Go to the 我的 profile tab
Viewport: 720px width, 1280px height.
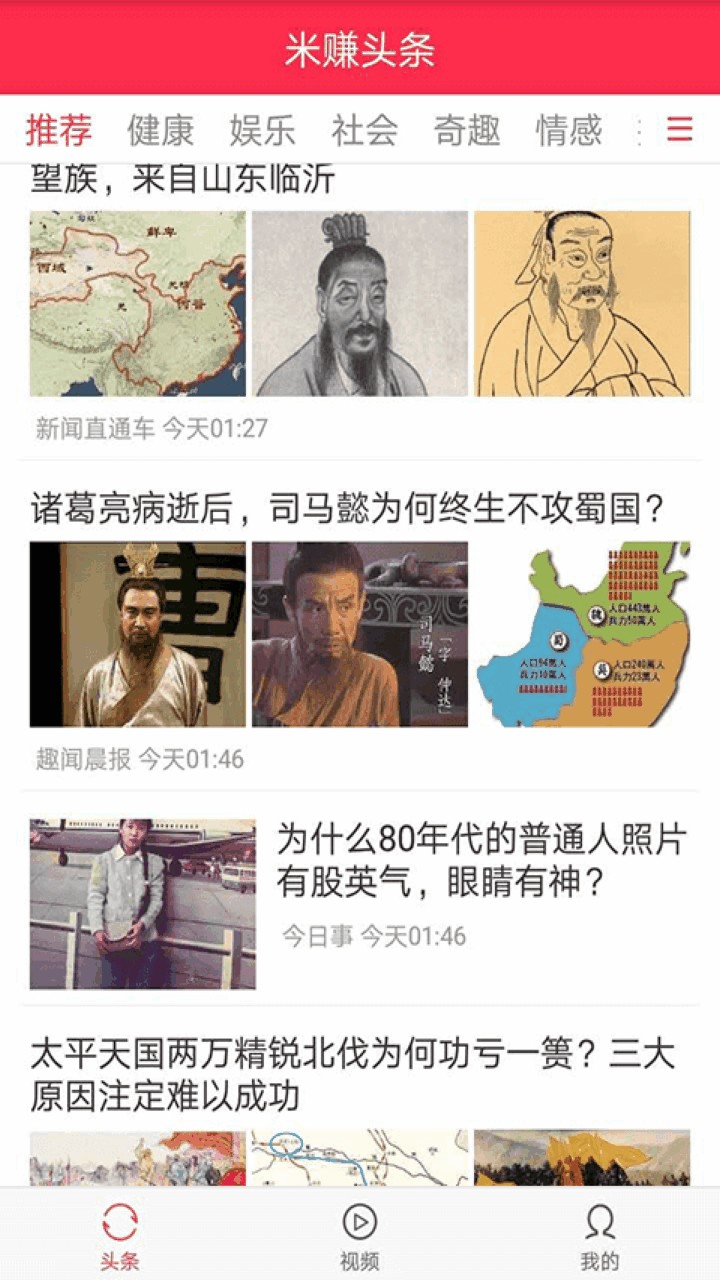click(x=599, y=1234)
